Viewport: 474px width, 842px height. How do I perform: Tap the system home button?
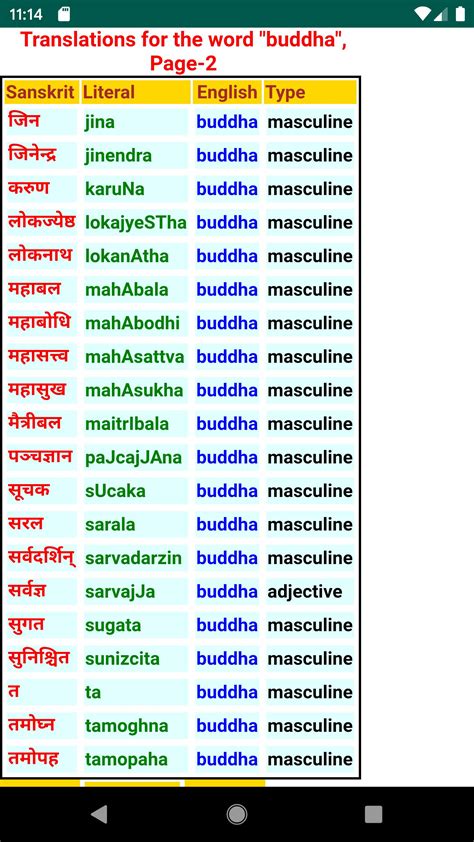tap(237, 814)
